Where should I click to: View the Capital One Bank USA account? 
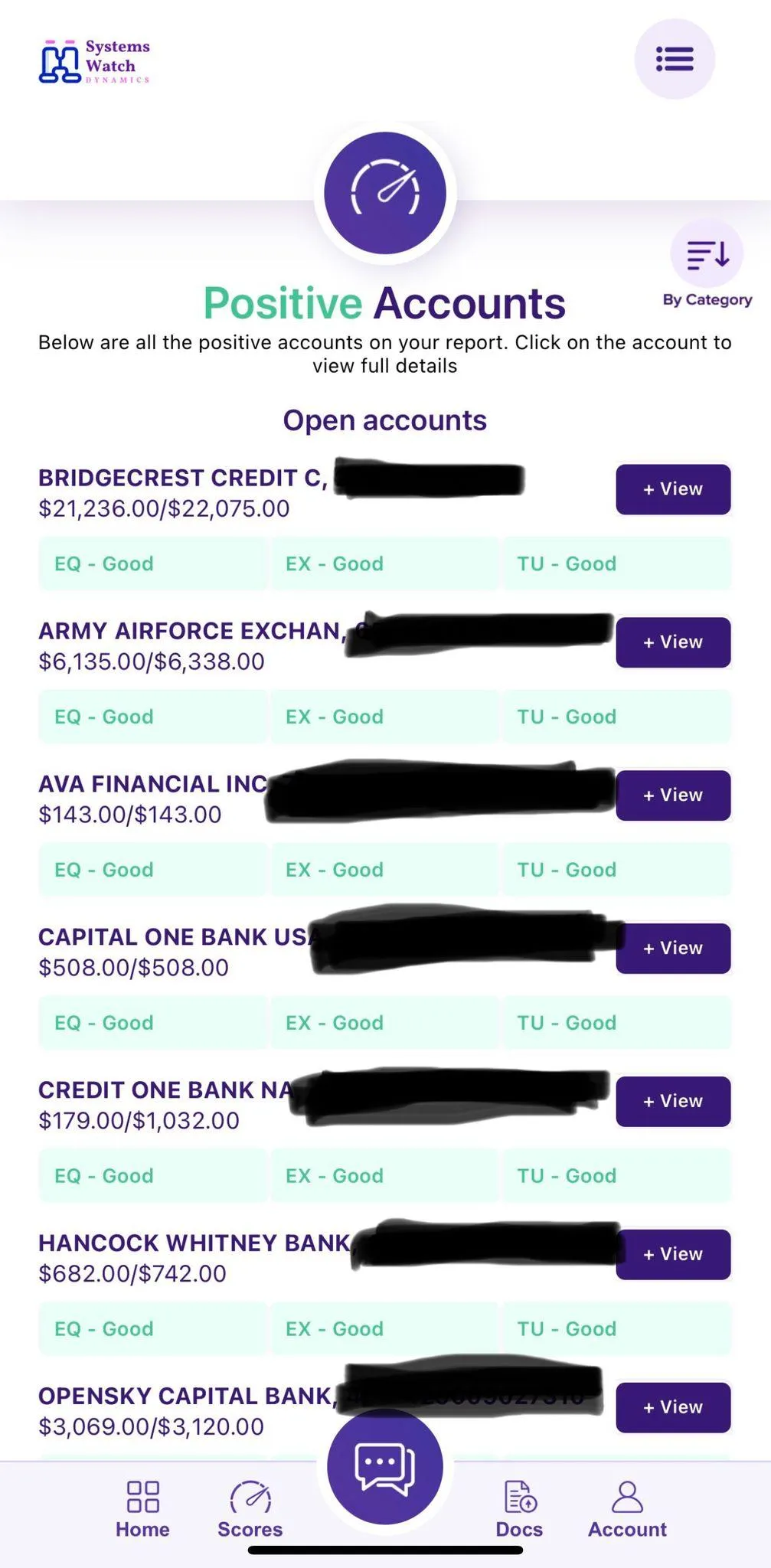click(673, 949)
